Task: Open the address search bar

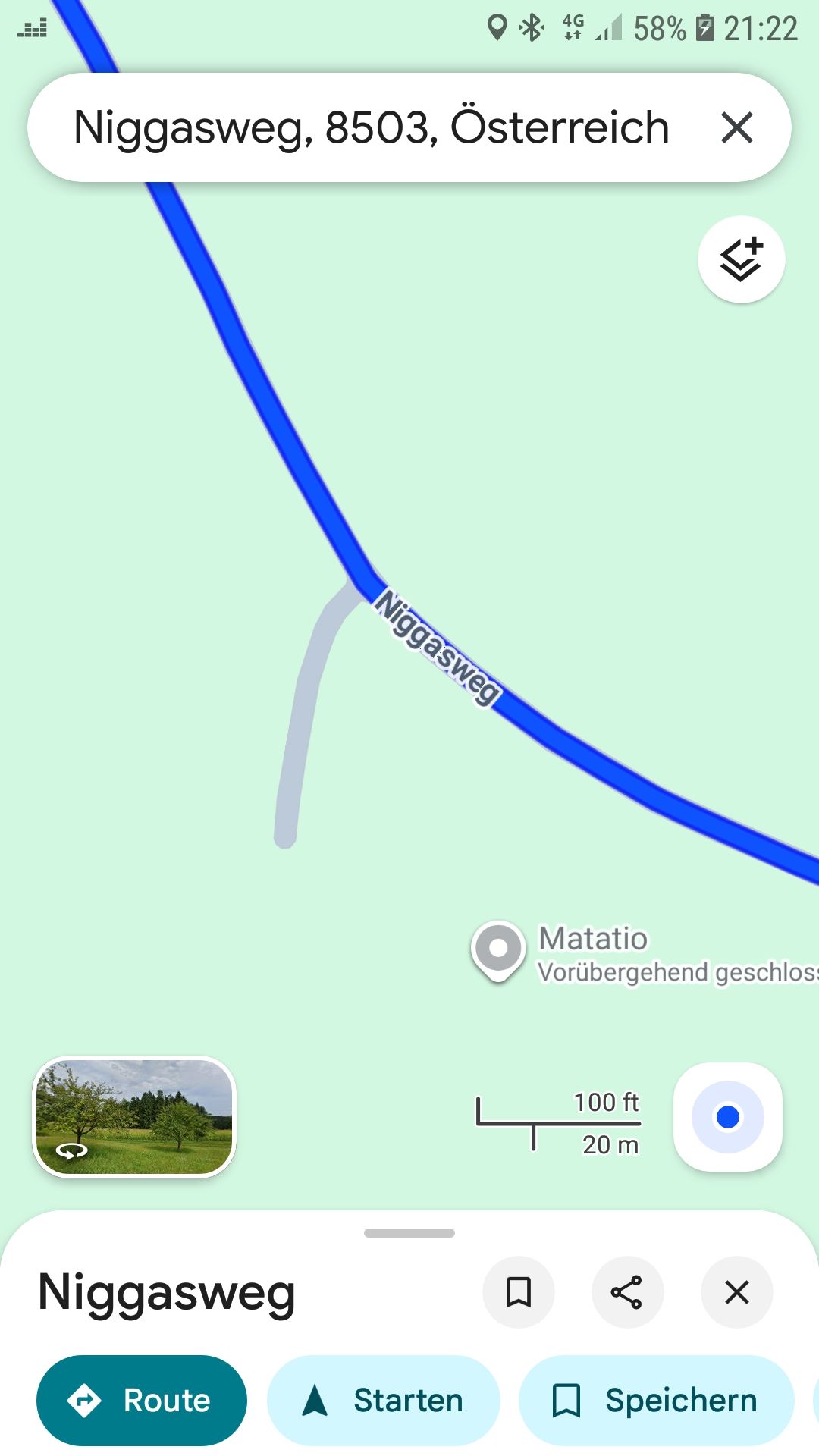Action: [x=372, y=127]
